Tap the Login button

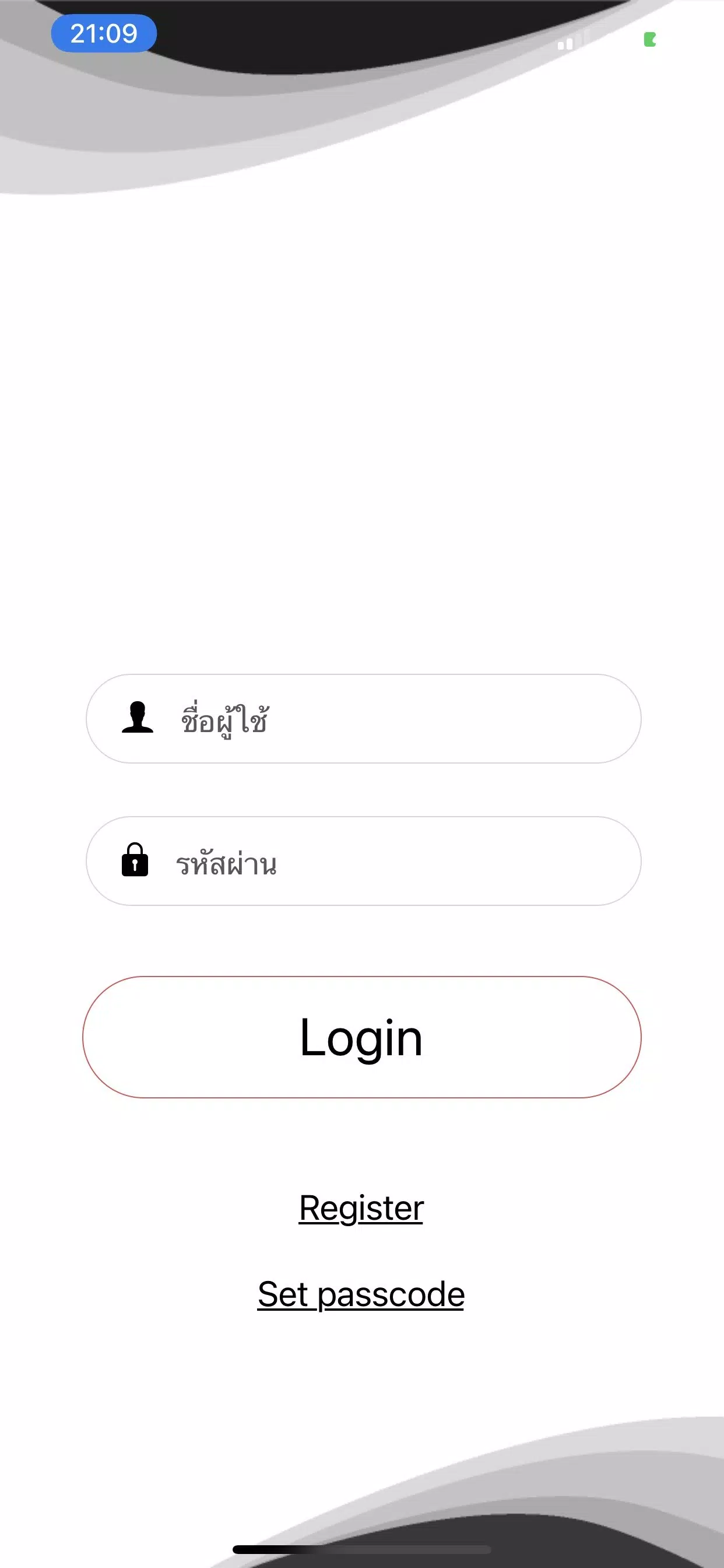[x=361, y=1037]
